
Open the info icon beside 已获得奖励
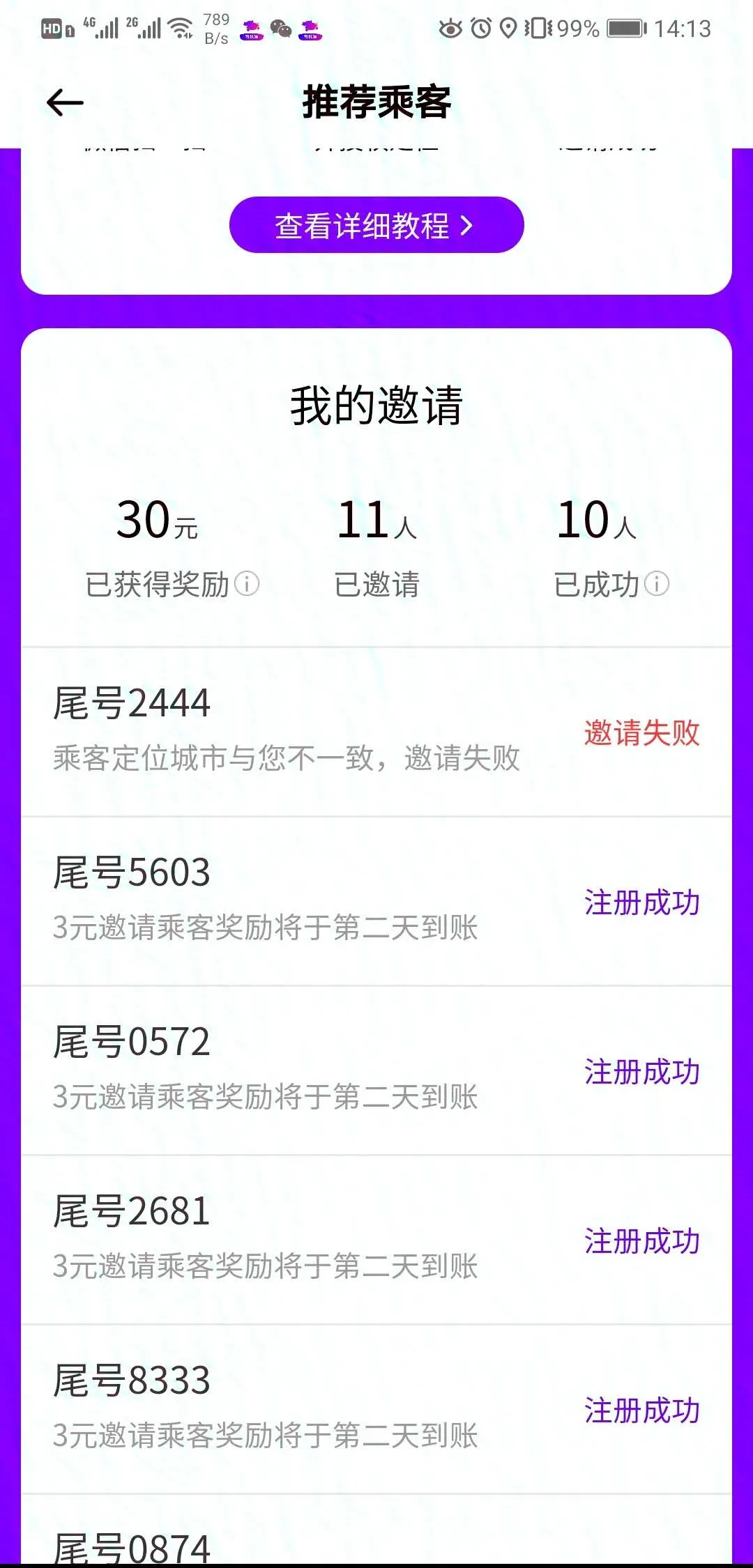tap(248, 584)
